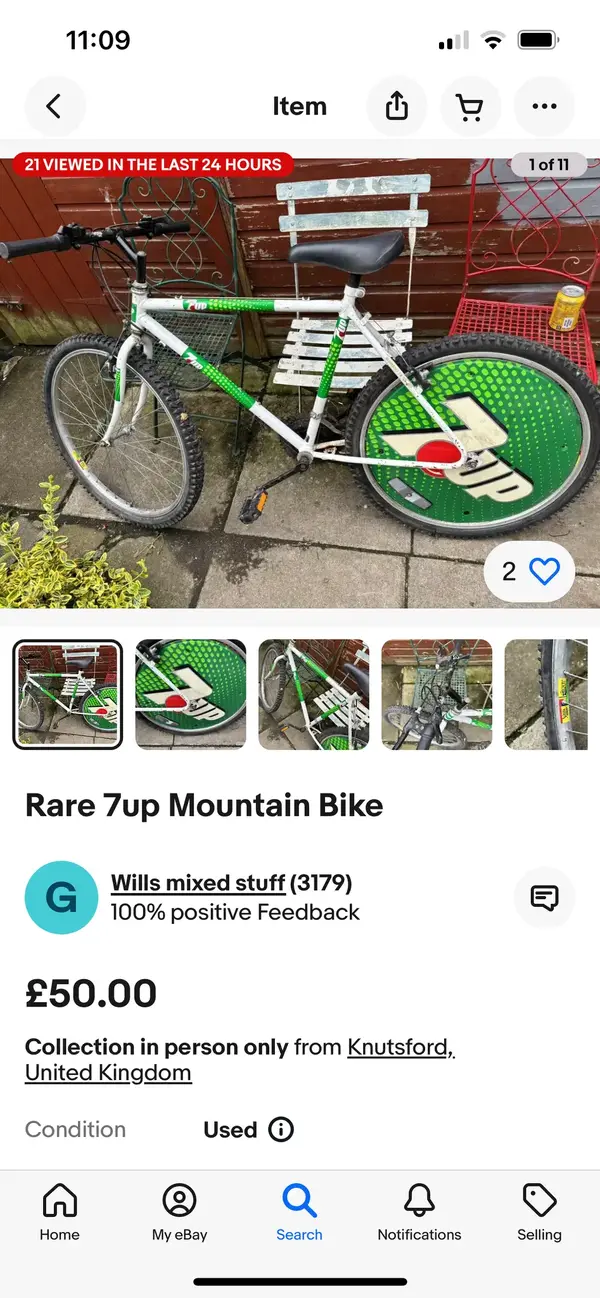This screenshot has width=600, height=1298.
Task: View the fourth photo showing the basket
Action: click(x=436, y=694)
